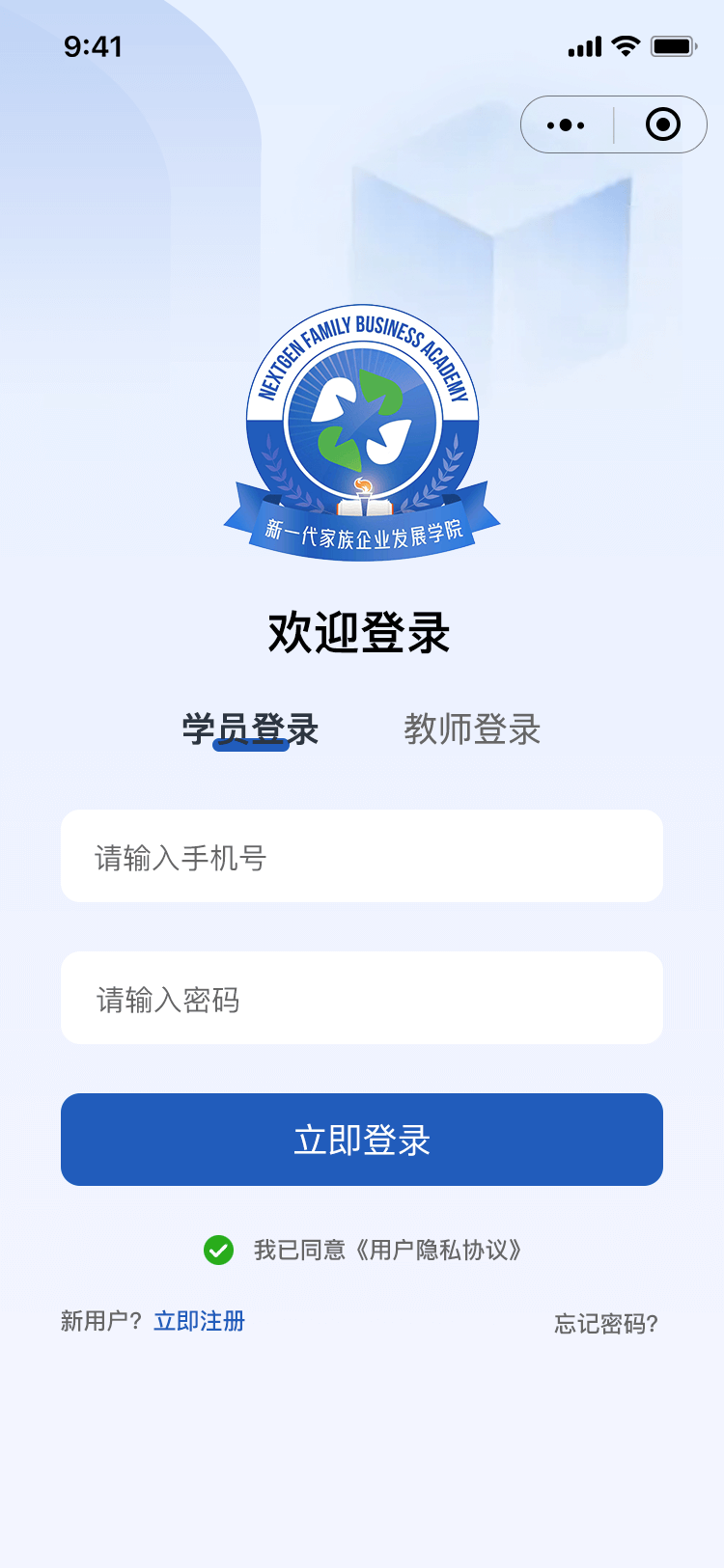Focus the 请输入手机号 phone field

point(362,857)
